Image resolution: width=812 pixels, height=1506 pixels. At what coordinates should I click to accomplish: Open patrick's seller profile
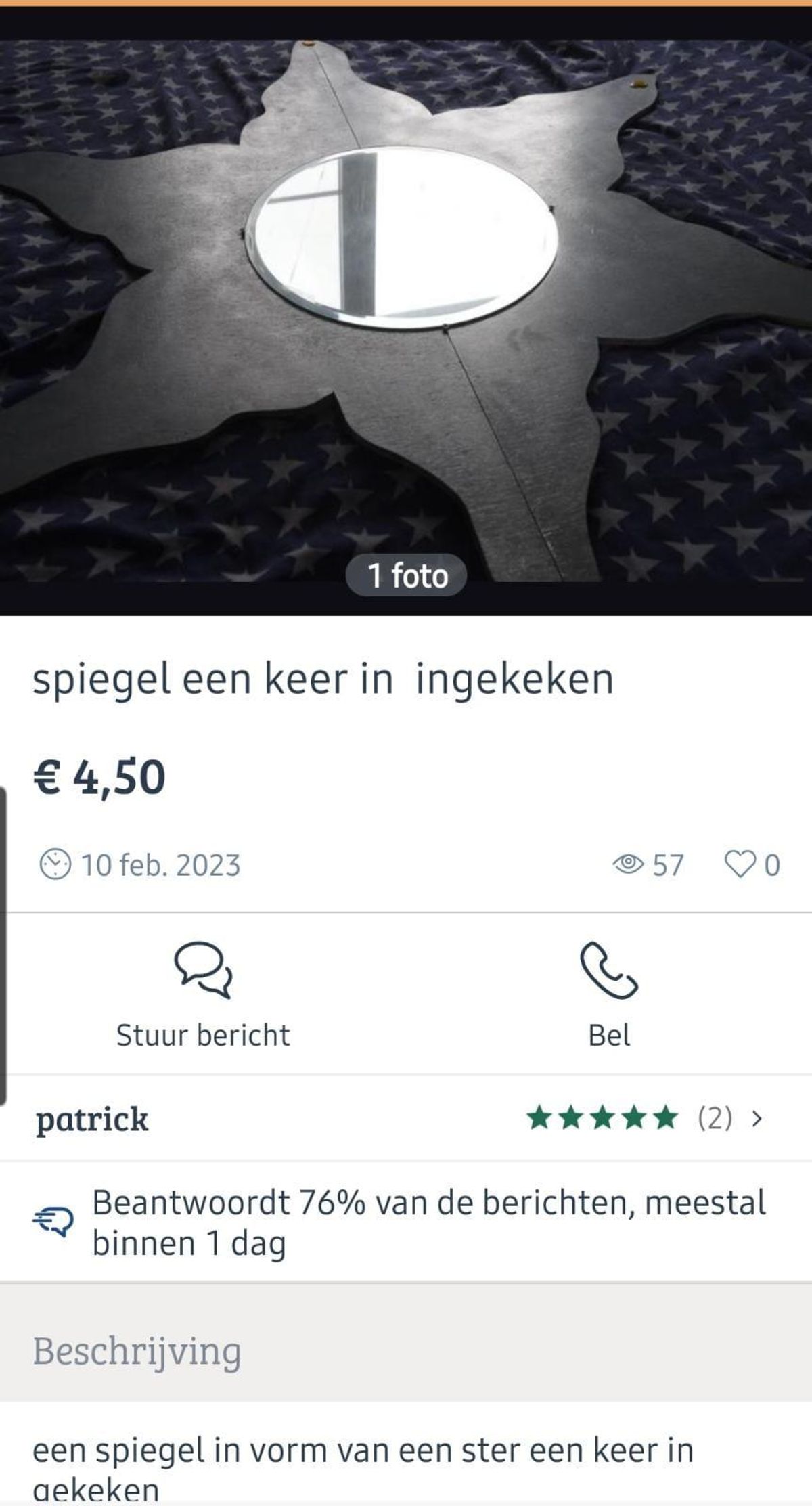[x=92, y=1119]
